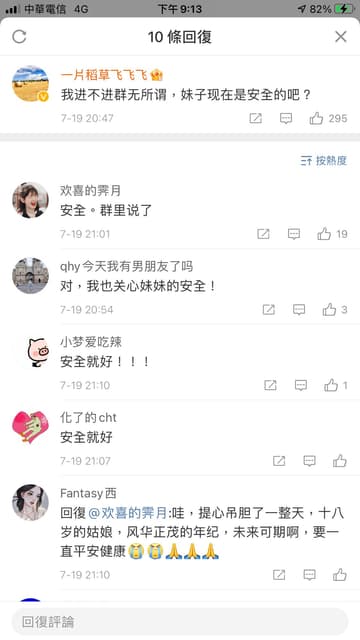
Task: Refresh the replies list
Action: click(x=19, y=37)
